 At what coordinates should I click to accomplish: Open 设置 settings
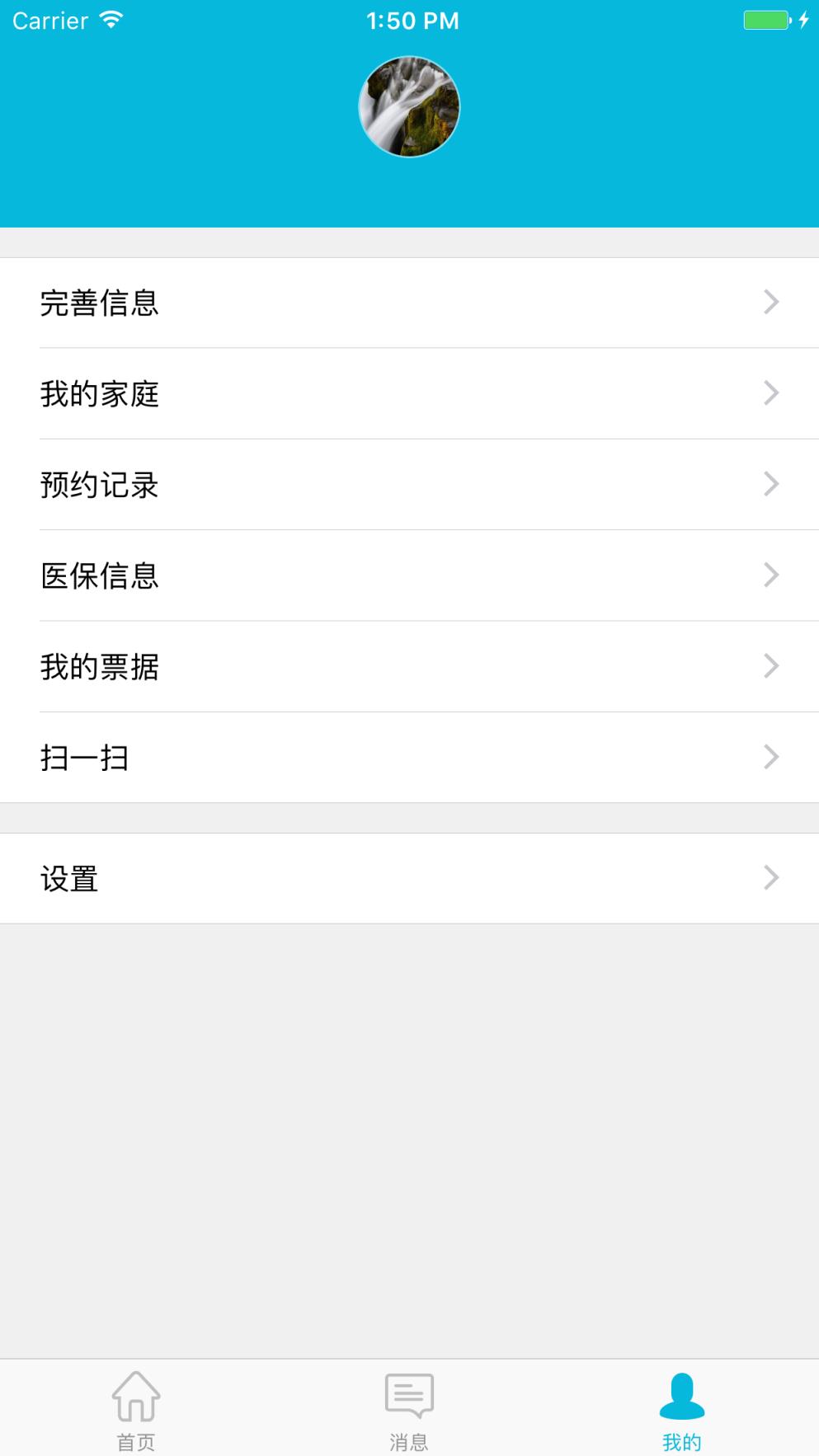coord(409,878)
